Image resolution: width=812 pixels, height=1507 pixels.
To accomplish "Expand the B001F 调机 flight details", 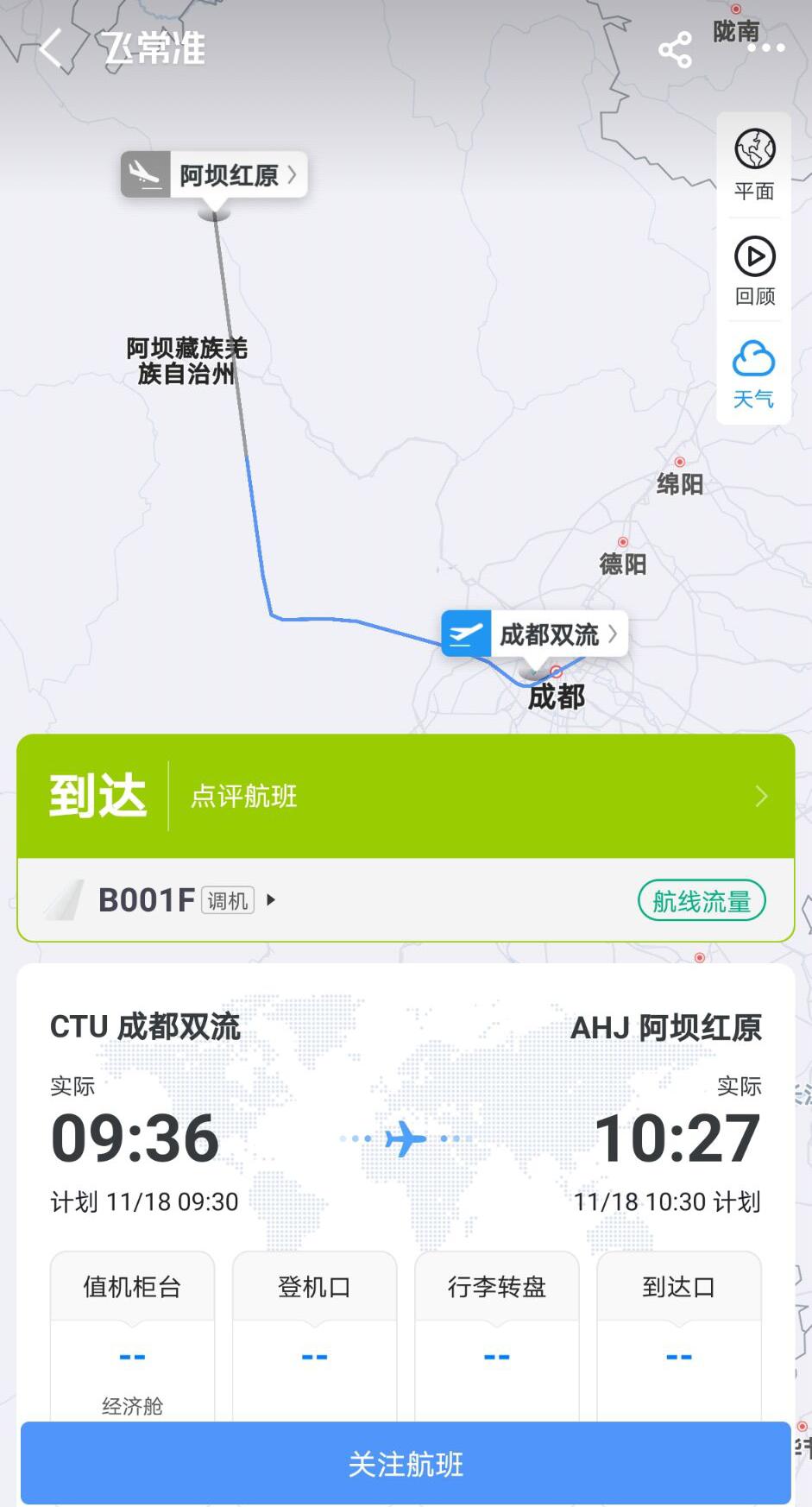I will [x=186, y=900].
